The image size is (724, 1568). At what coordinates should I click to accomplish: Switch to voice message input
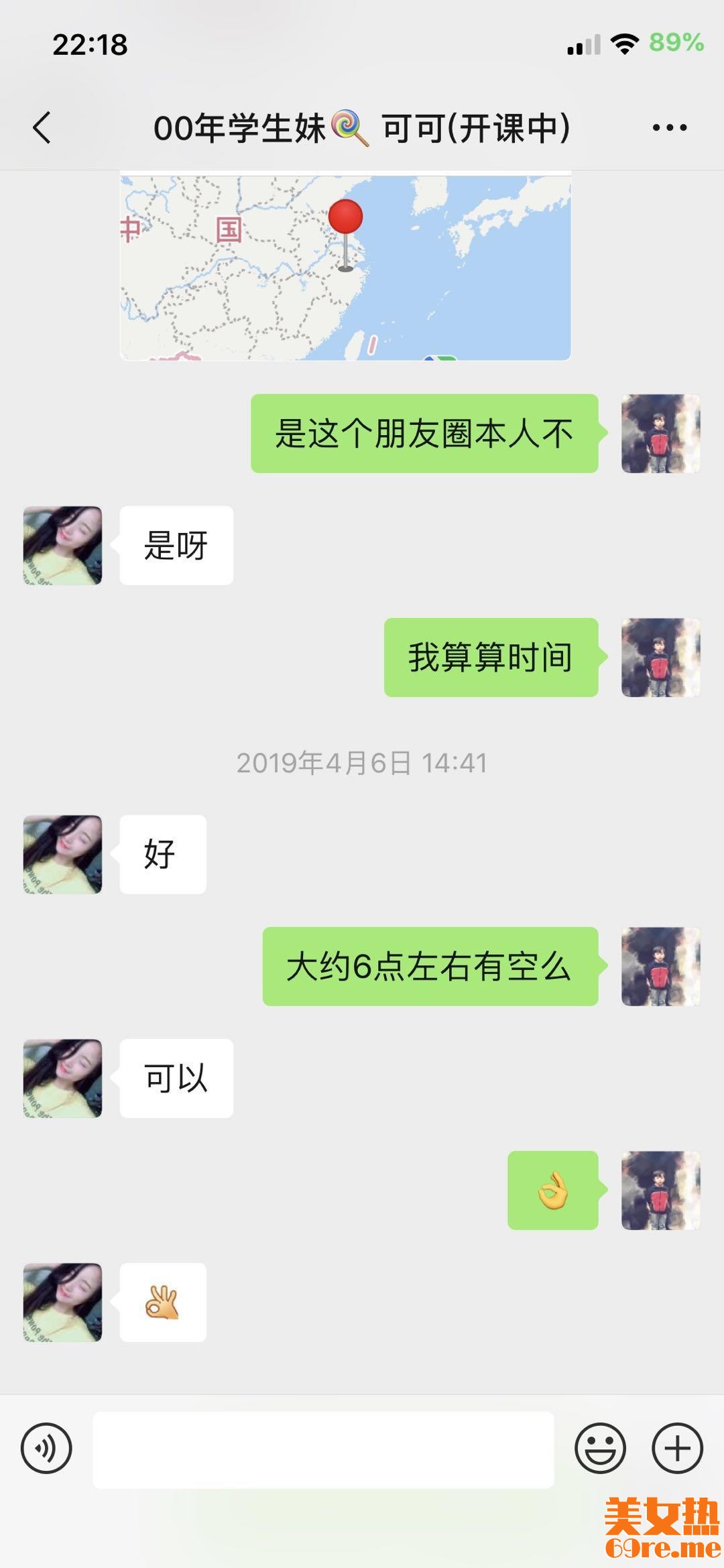tap(46, 1448)
